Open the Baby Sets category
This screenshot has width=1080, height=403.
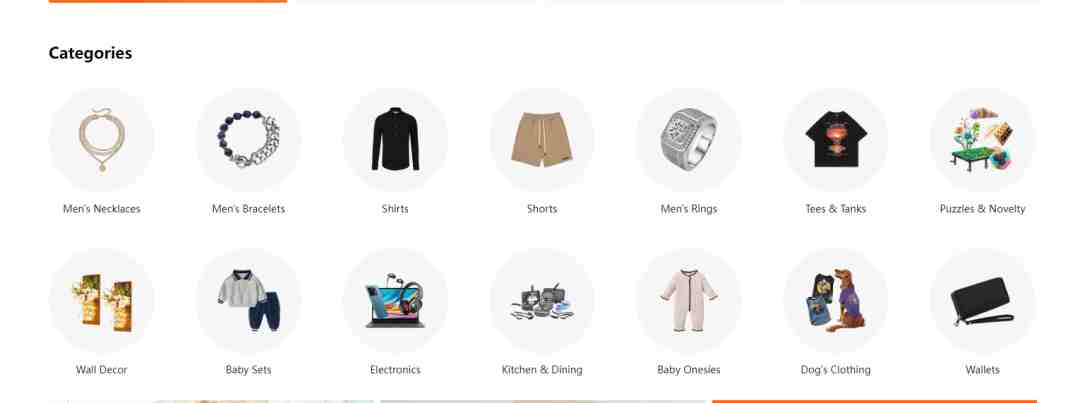(248, 301)
